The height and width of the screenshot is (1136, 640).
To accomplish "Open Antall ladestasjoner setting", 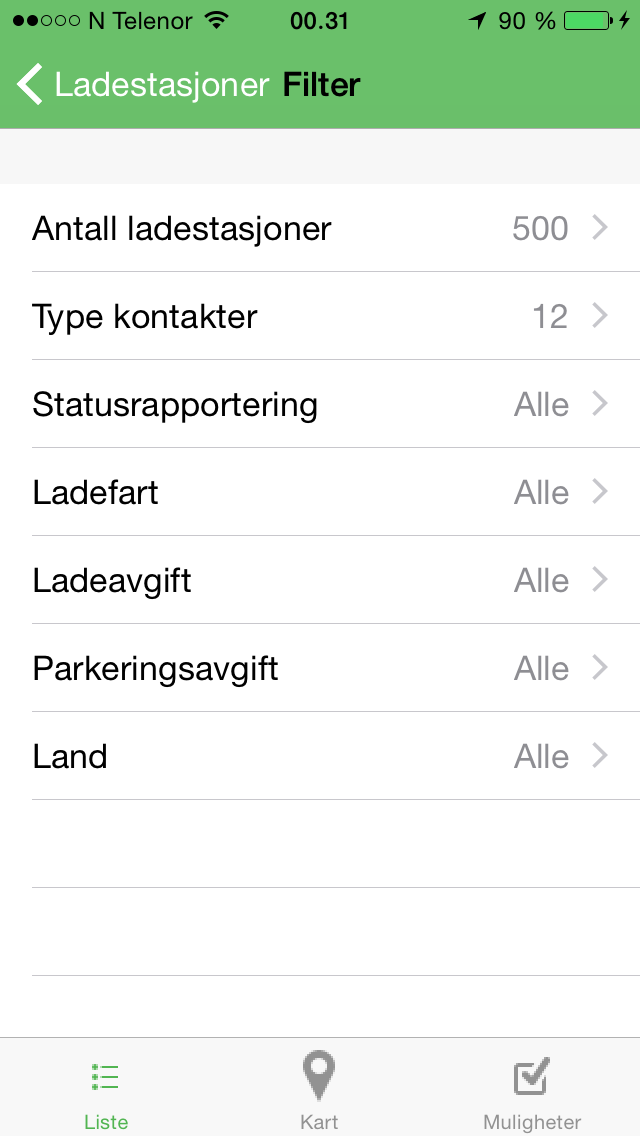I will [x=320, y=228].
